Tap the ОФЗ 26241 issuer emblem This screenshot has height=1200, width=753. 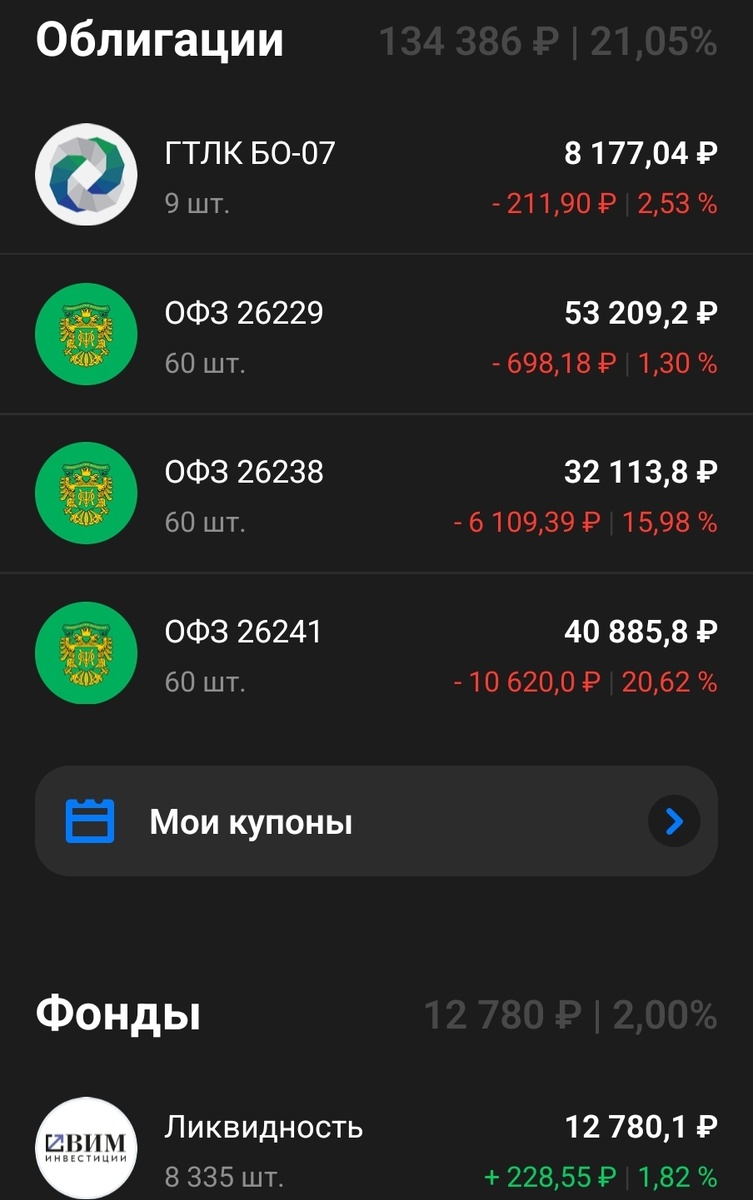point(86,653)
